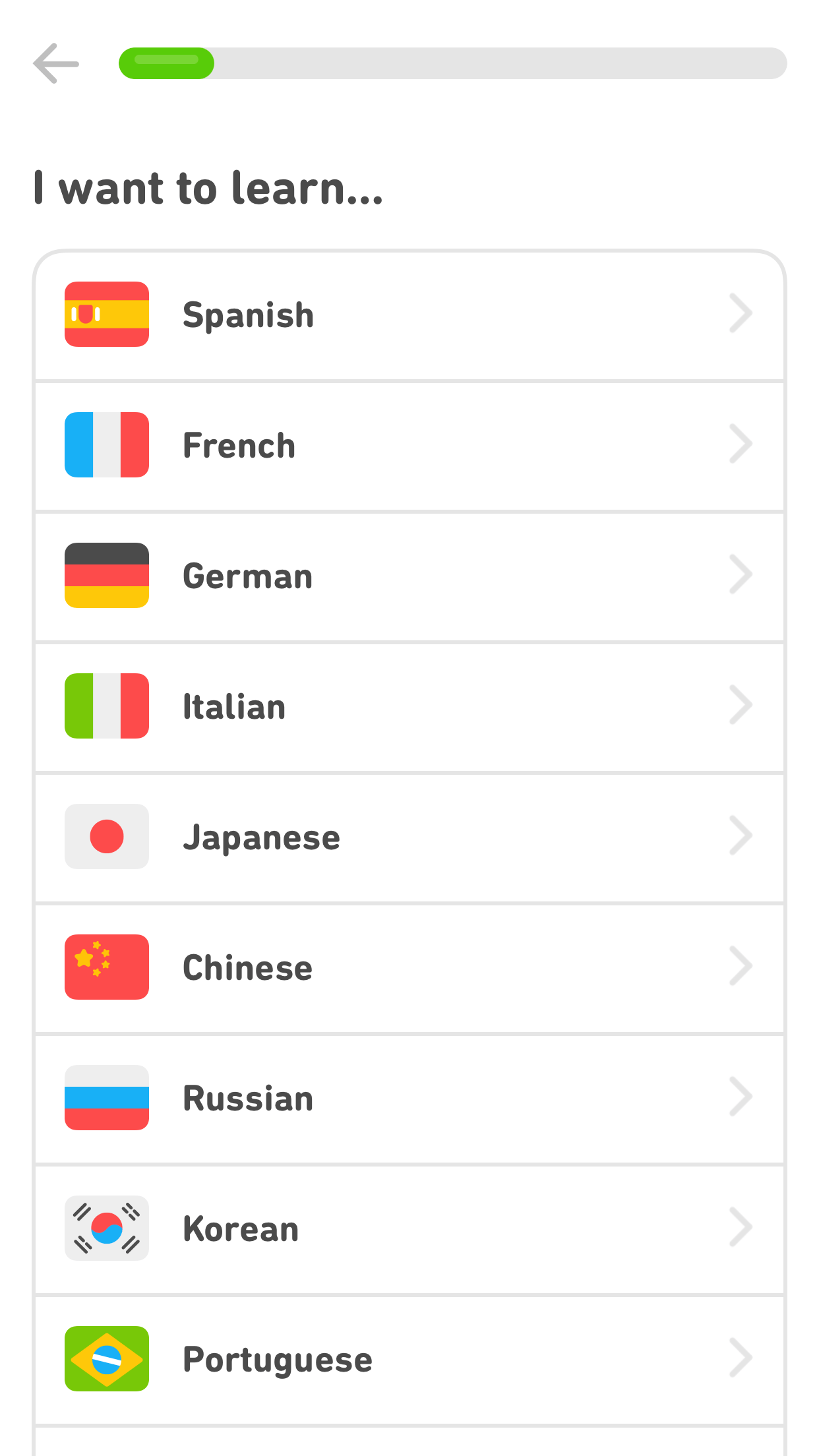Expand the French row chevron
The height and width of the screenshot is (1456, 819).
741,444
